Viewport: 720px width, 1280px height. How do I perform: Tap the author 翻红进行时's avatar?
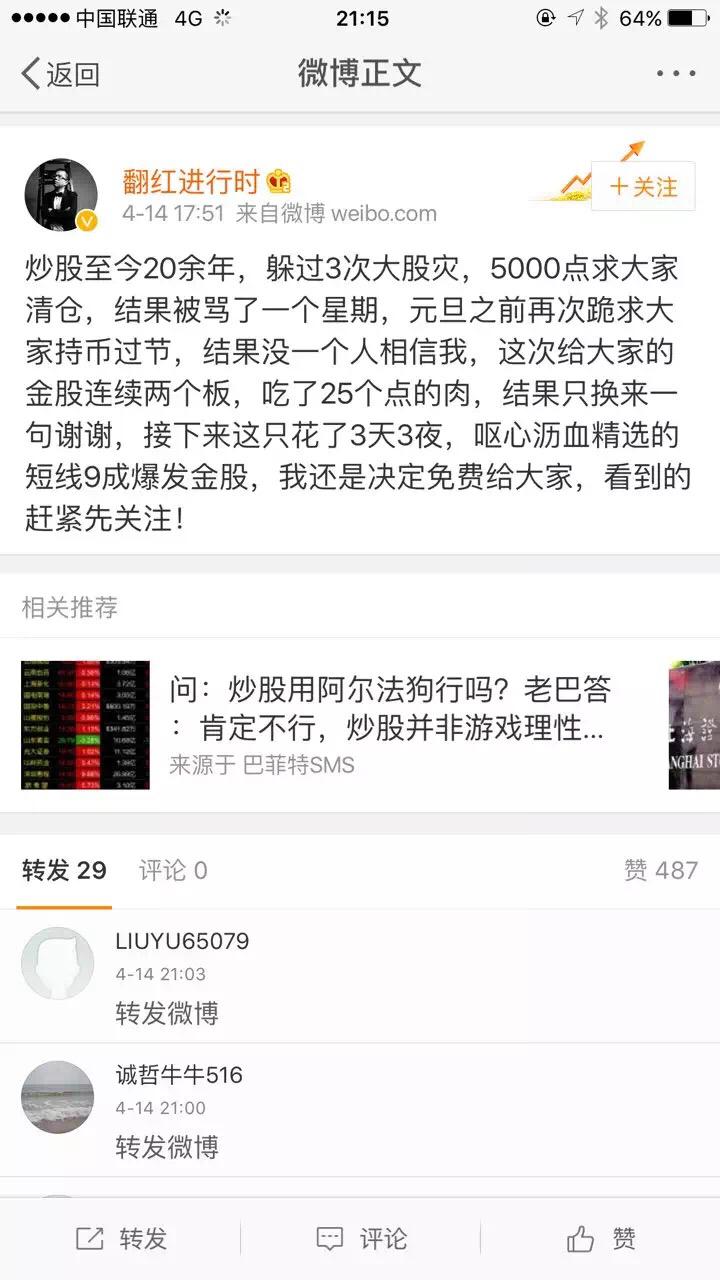point(70,193)
